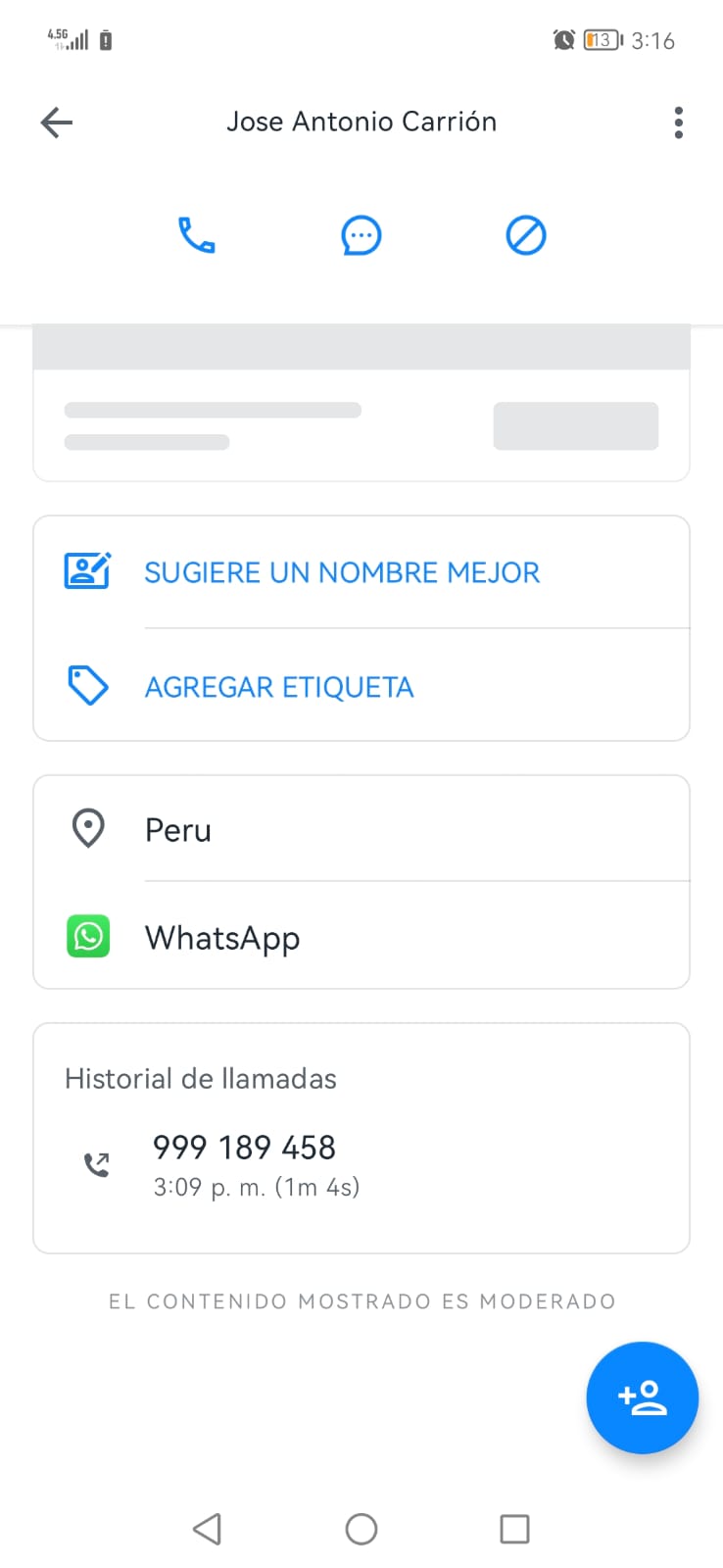Block this contact via block icon
723x1568 pixels.
[x=526, y=235]
